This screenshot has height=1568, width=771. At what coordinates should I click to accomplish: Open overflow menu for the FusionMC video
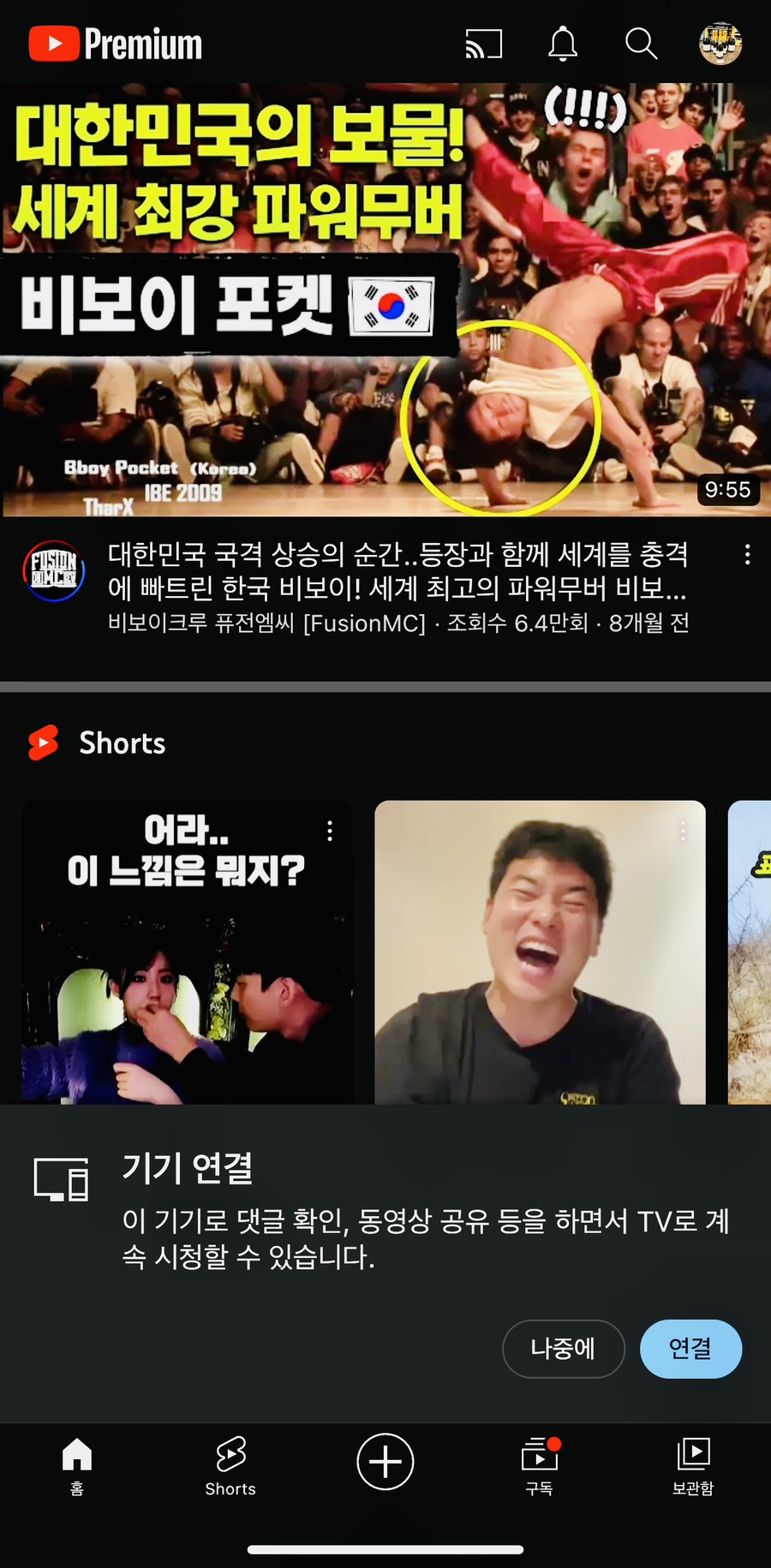748,555
